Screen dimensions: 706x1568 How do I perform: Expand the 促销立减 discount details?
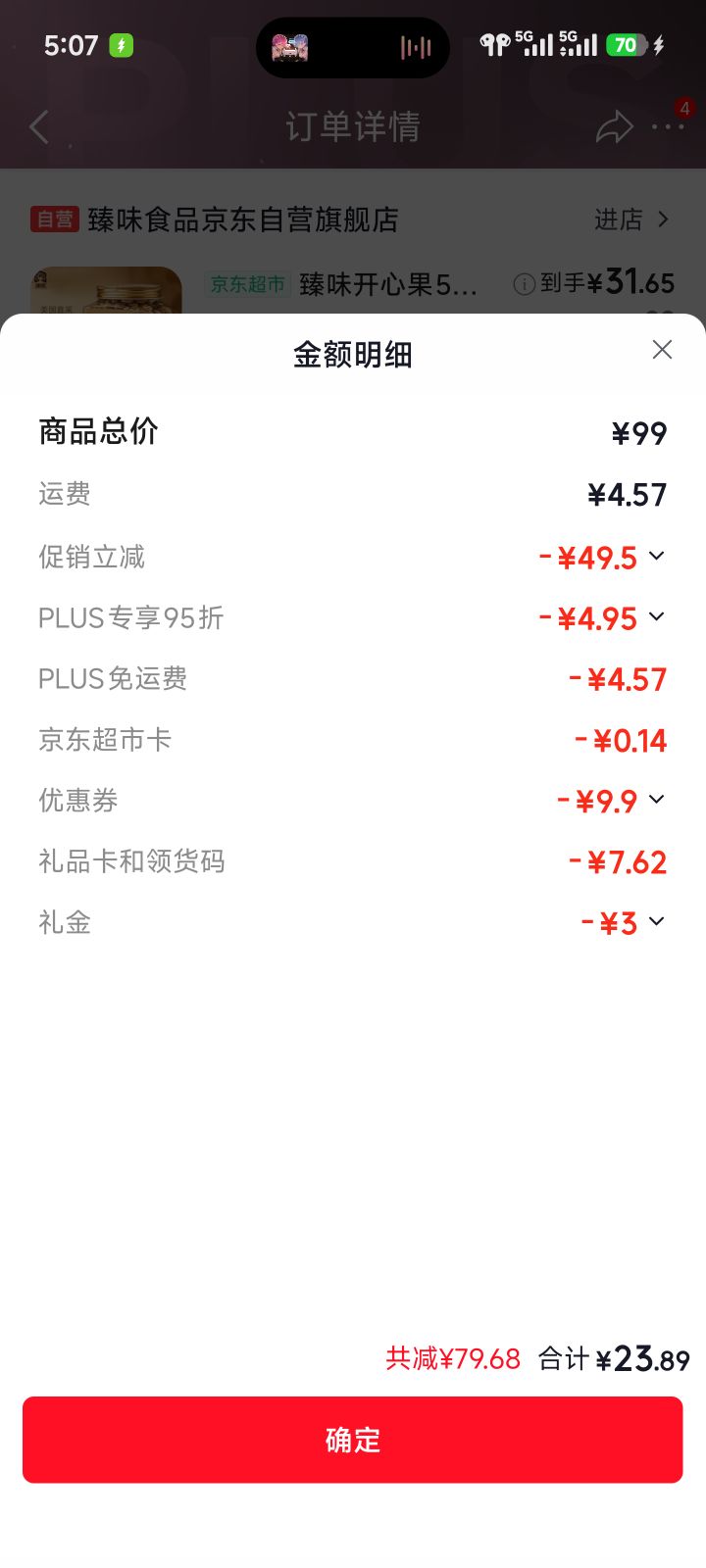coord(657,557)
